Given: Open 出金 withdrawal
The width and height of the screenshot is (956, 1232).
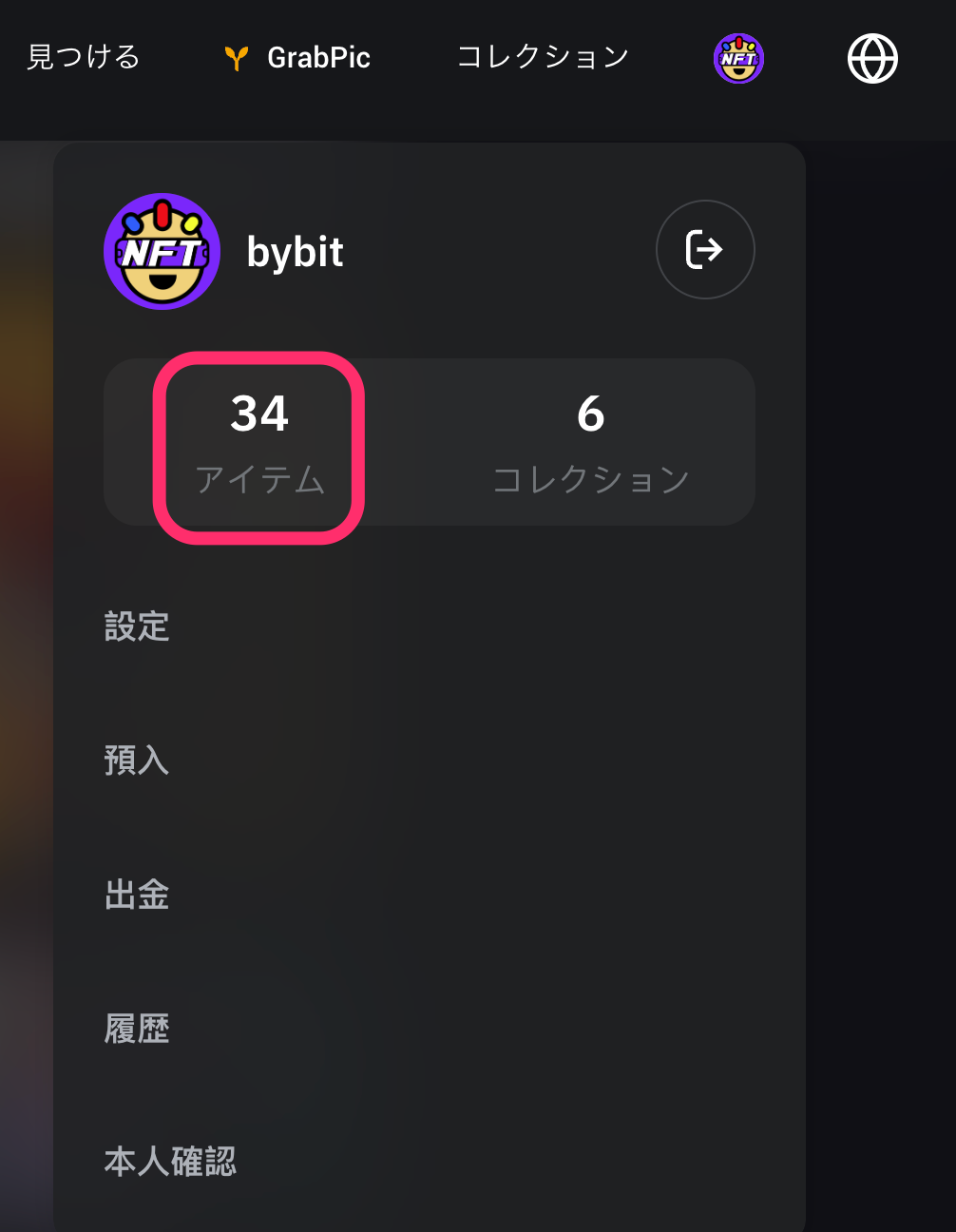Looking at the screenshot, I should coord(137,895).
